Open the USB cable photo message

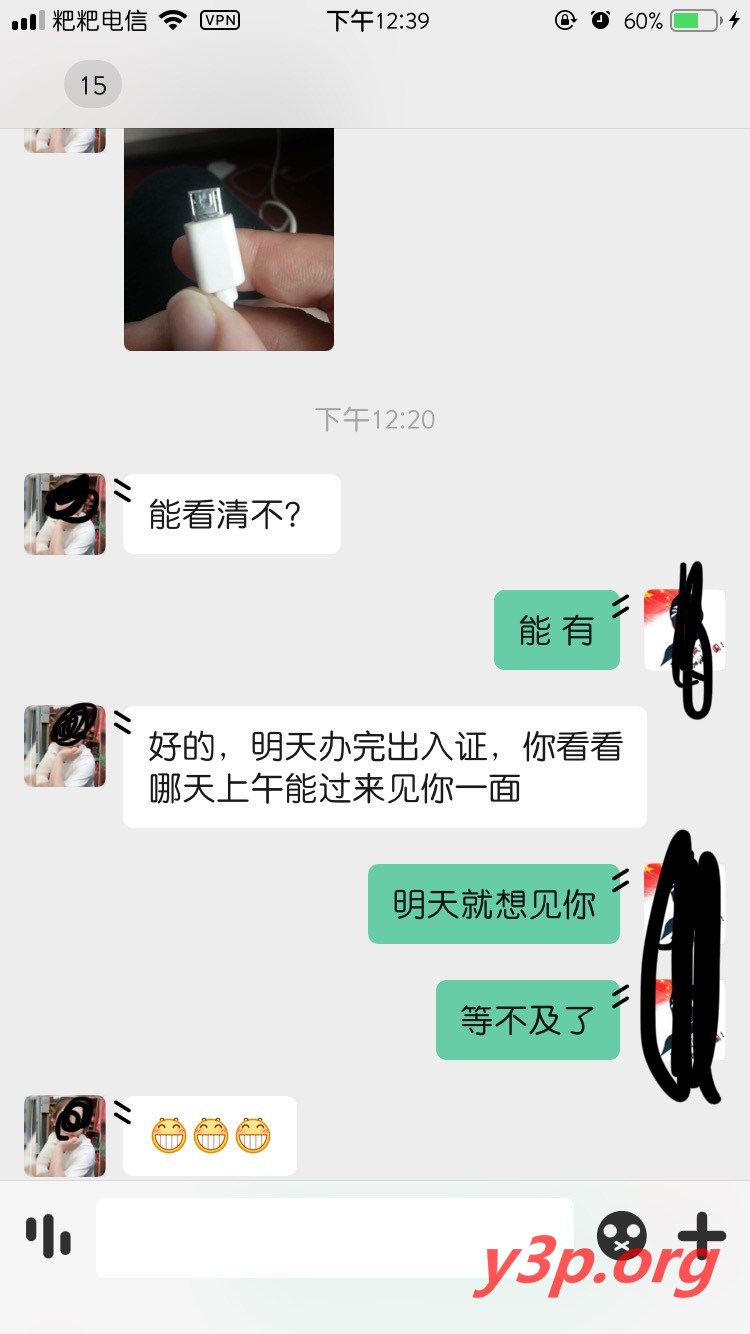tap(228, 238)
